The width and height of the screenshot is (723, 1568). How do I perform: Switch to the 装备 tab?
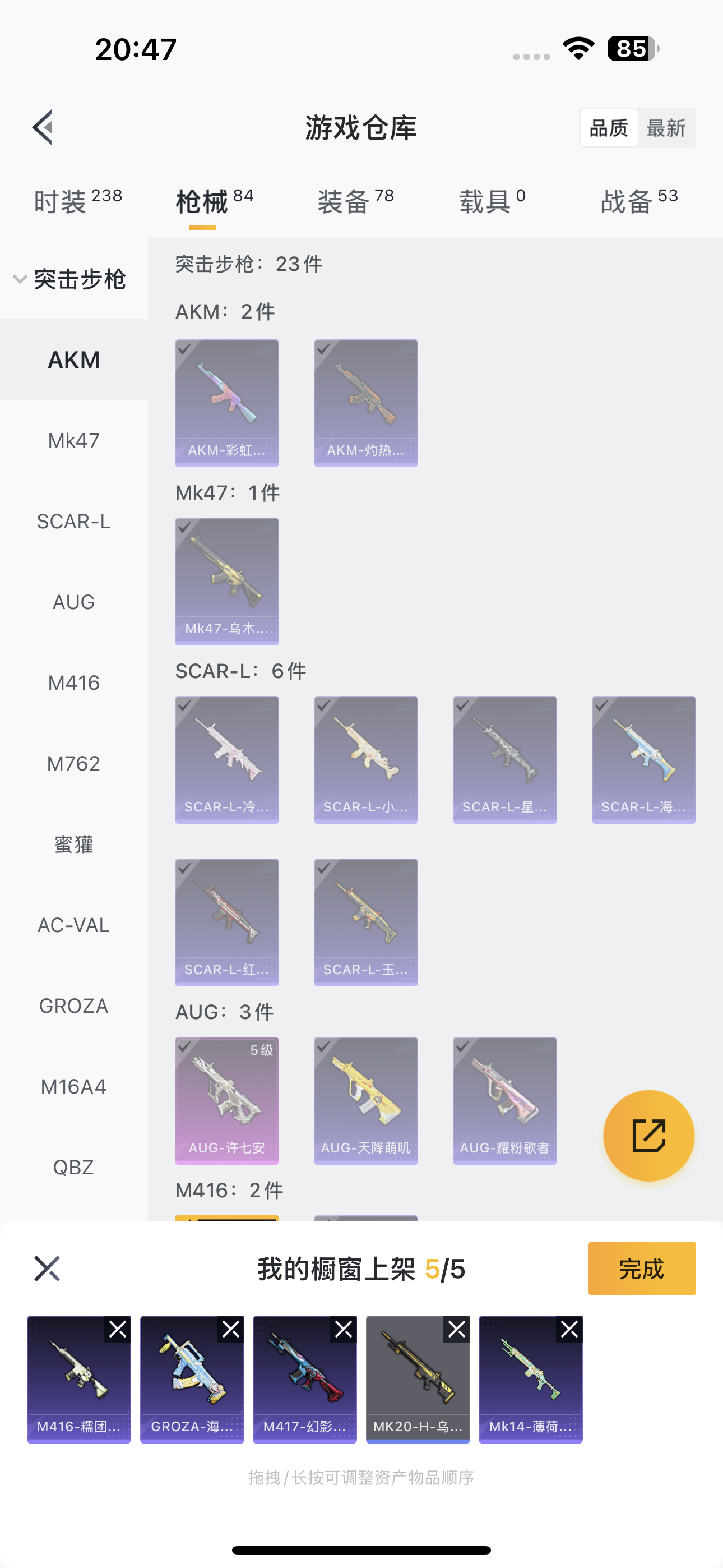(x=355, y=201)
